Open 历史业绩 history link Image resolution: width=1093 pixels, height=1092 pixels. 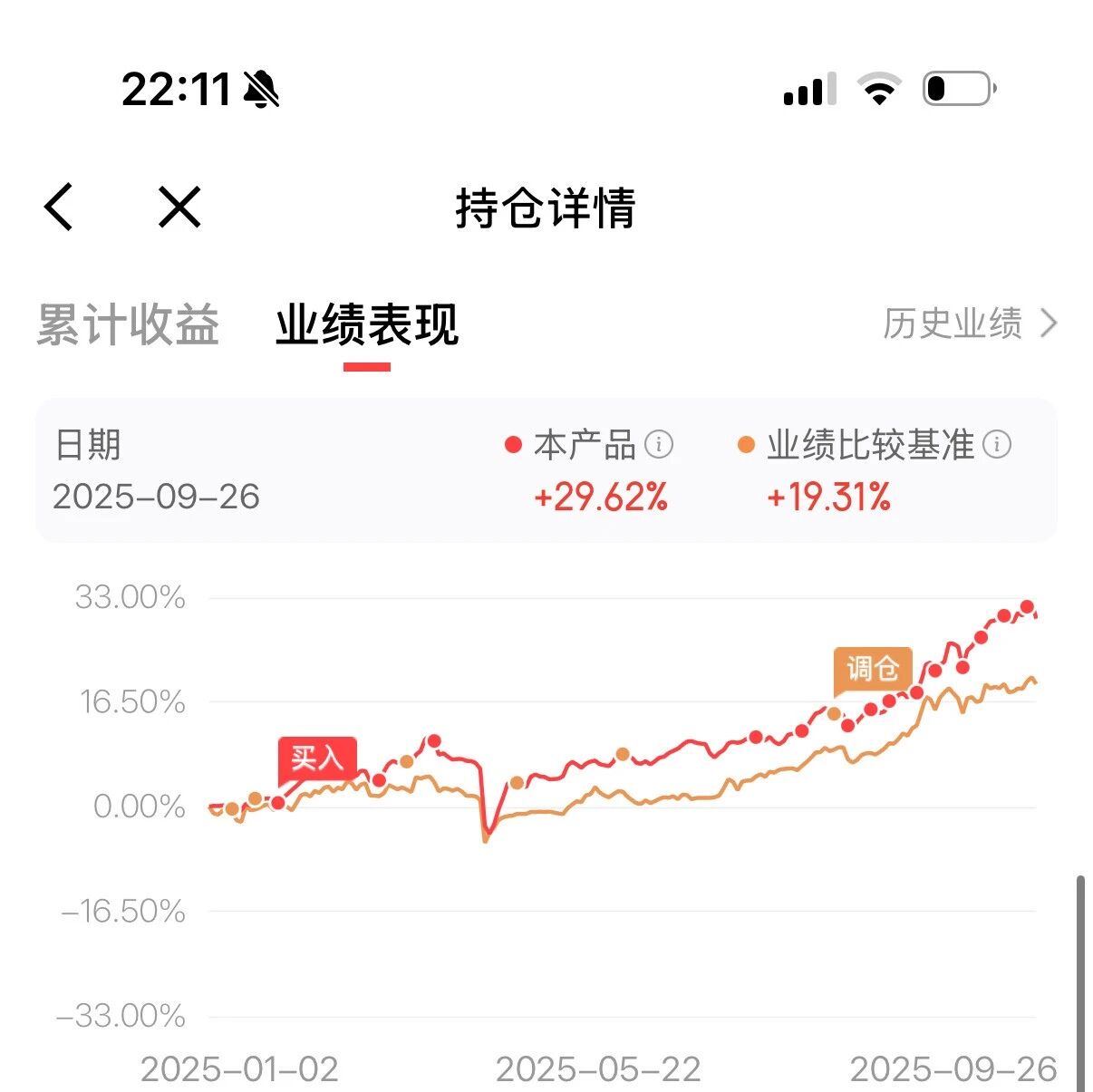point(971,324)
